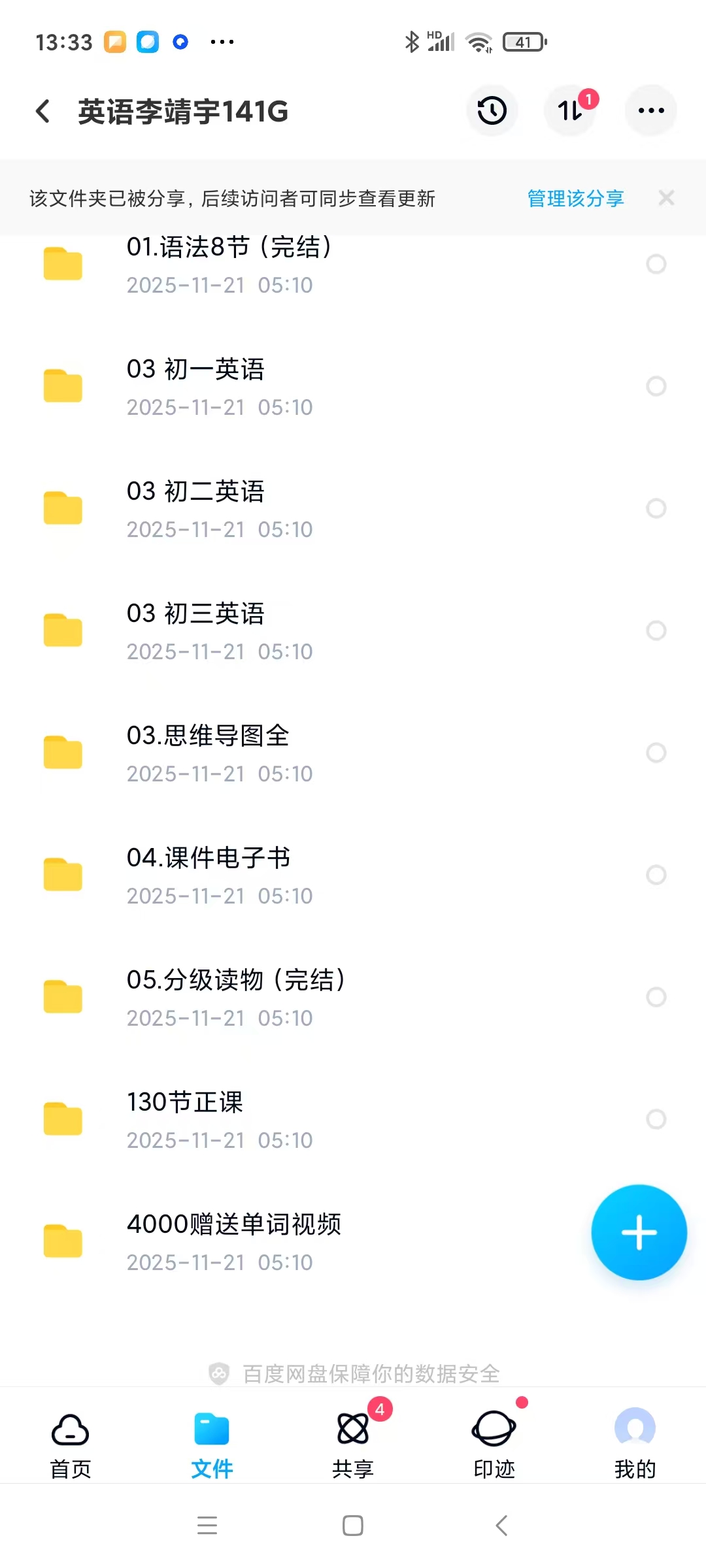The image size is (706, 1568).
Task: Open the 管理该分享 link
Action: click(x=576, y=199)
